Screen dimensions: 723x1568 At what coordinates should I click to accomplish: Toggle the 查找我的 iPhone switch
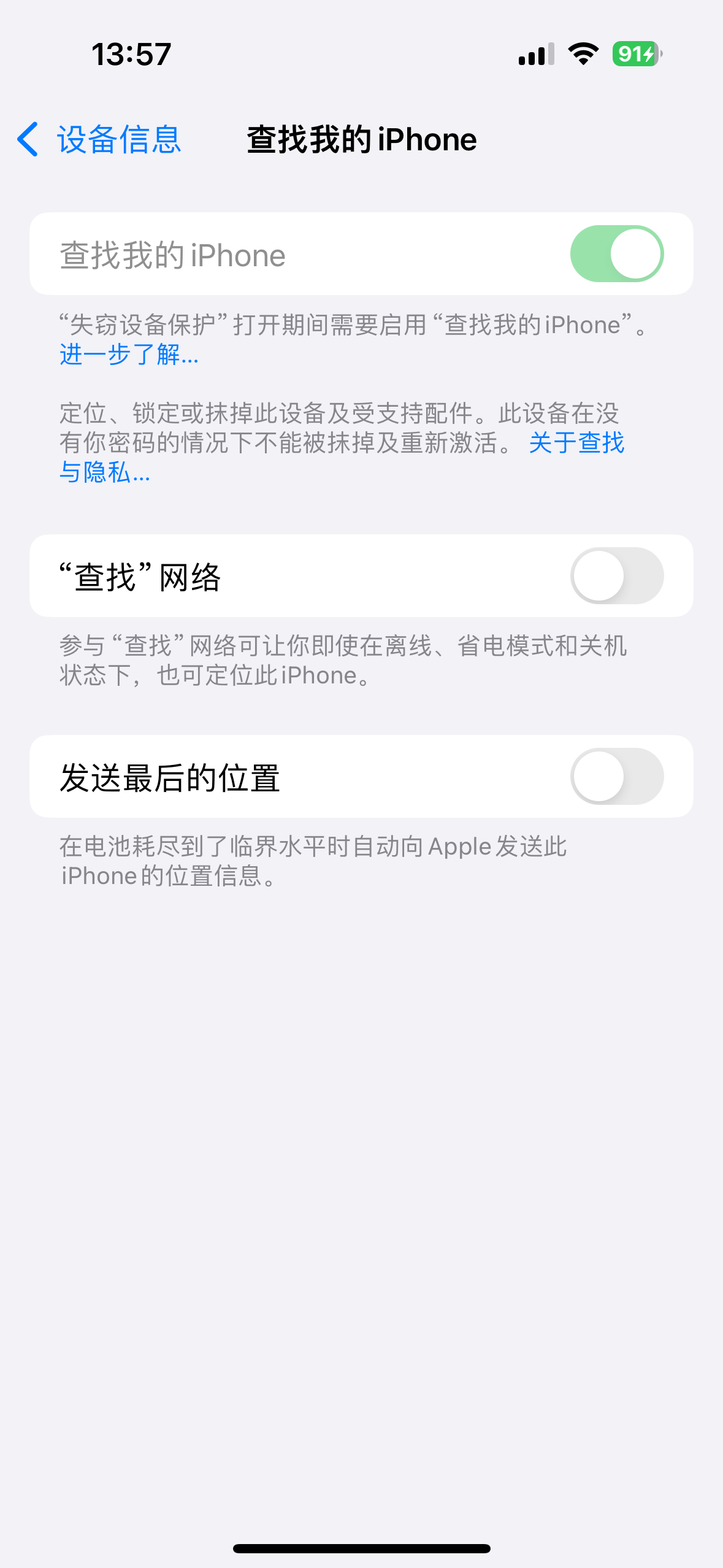616,254
